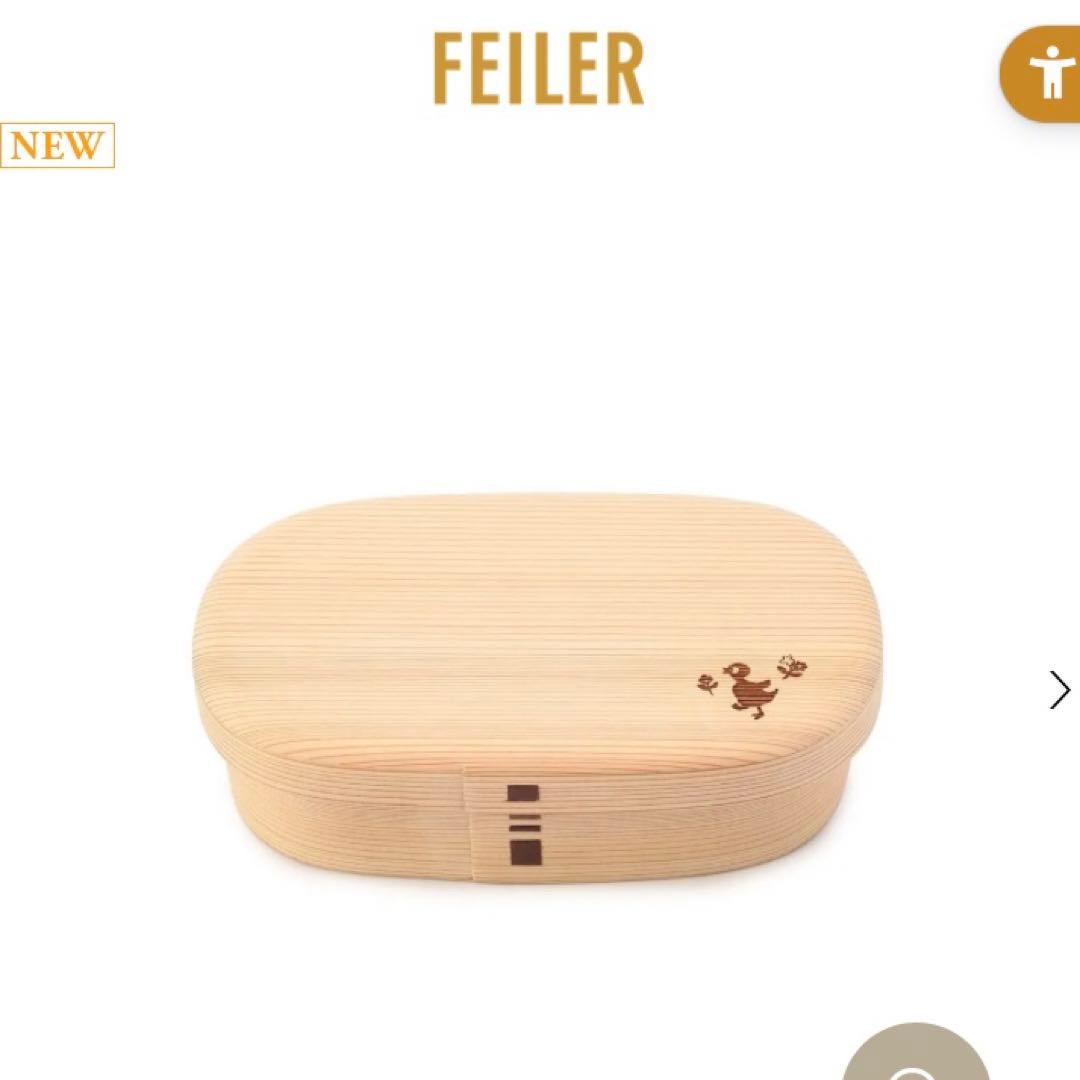Open the accessibility options button
1080x1080 pixels.
(x=1046, y=74)
